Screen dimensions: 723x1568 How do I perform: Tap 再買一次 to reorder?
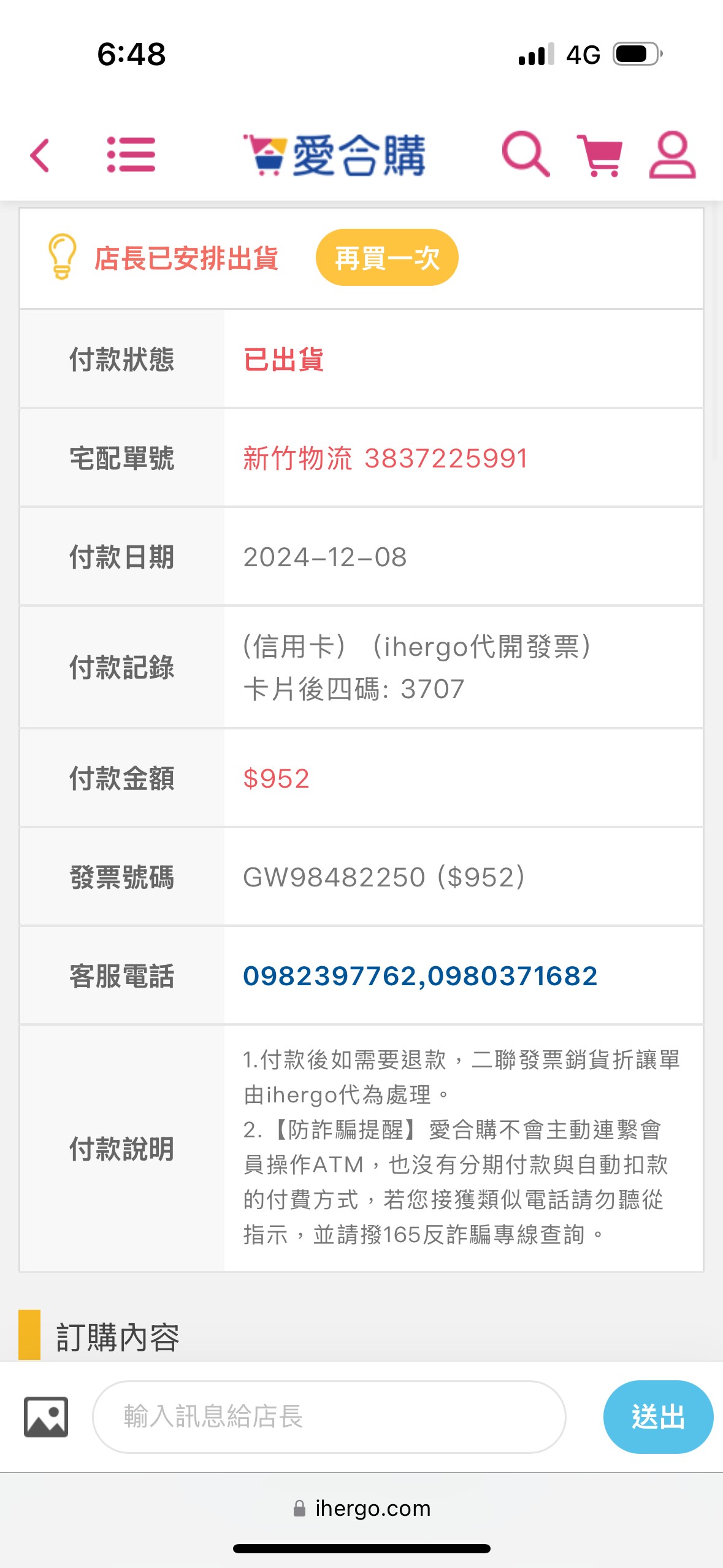pyautogui.click(x=387, y=258)
